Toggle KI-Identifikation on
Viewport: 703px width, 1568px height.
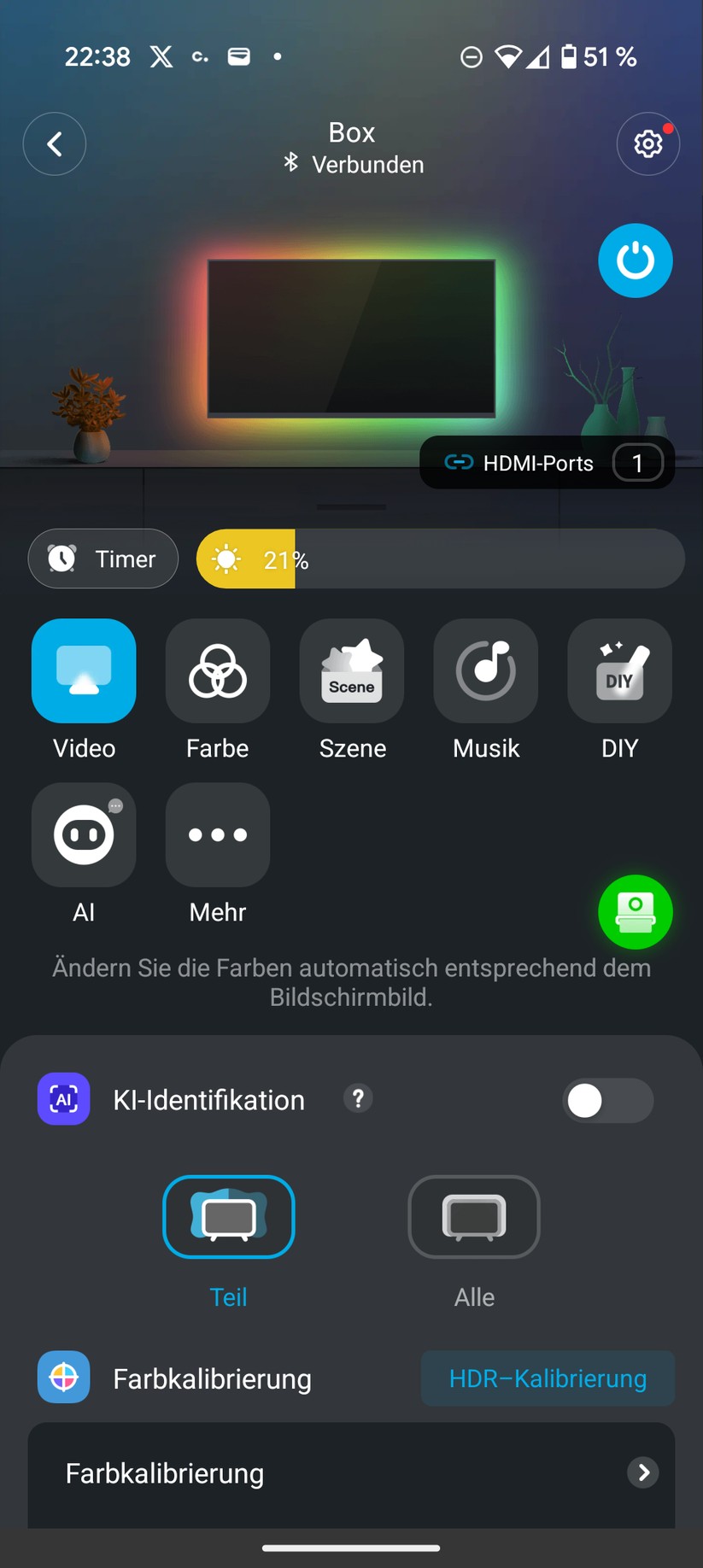click(608, 1100)
